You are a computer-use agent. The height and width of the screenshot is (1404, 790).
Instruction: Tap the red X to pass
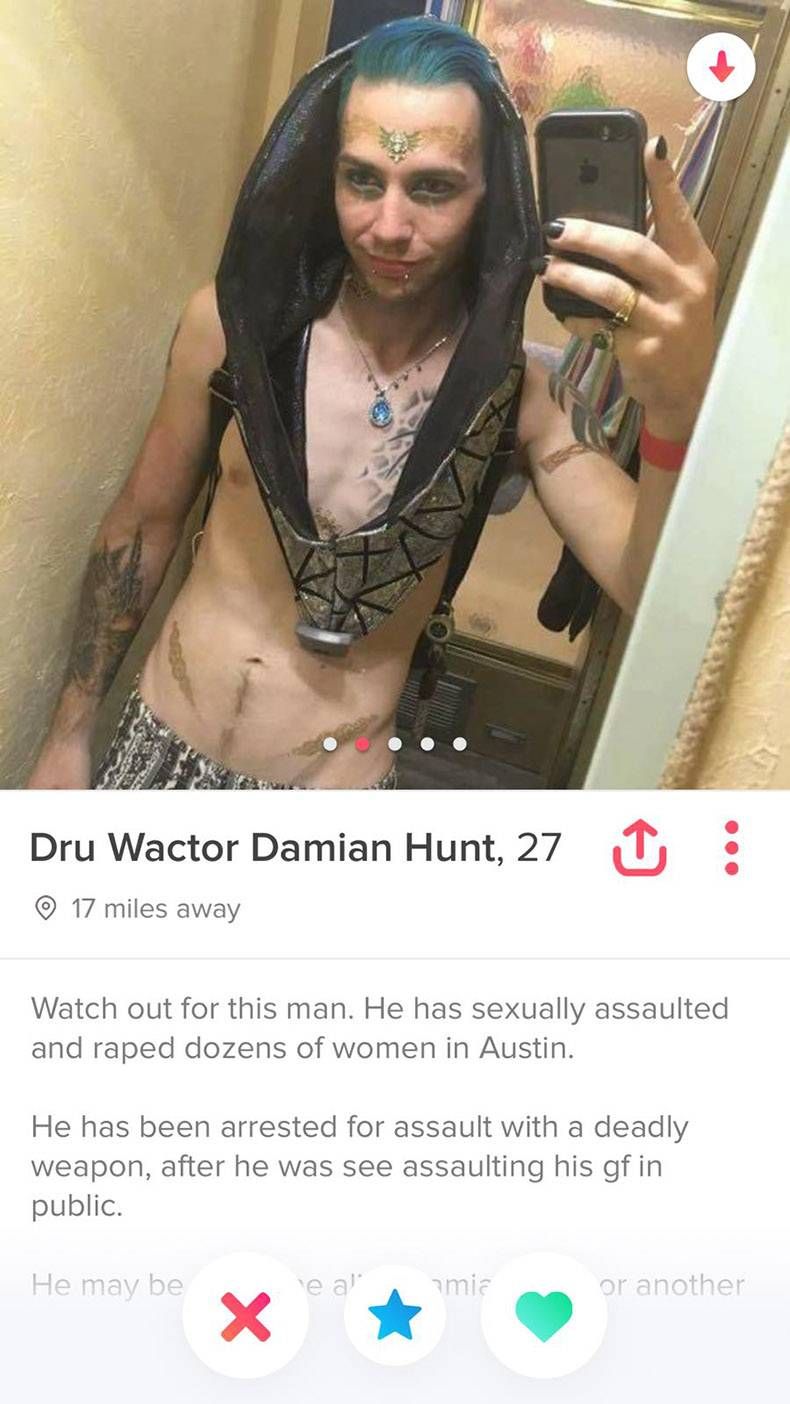[x=245, y=1313]
